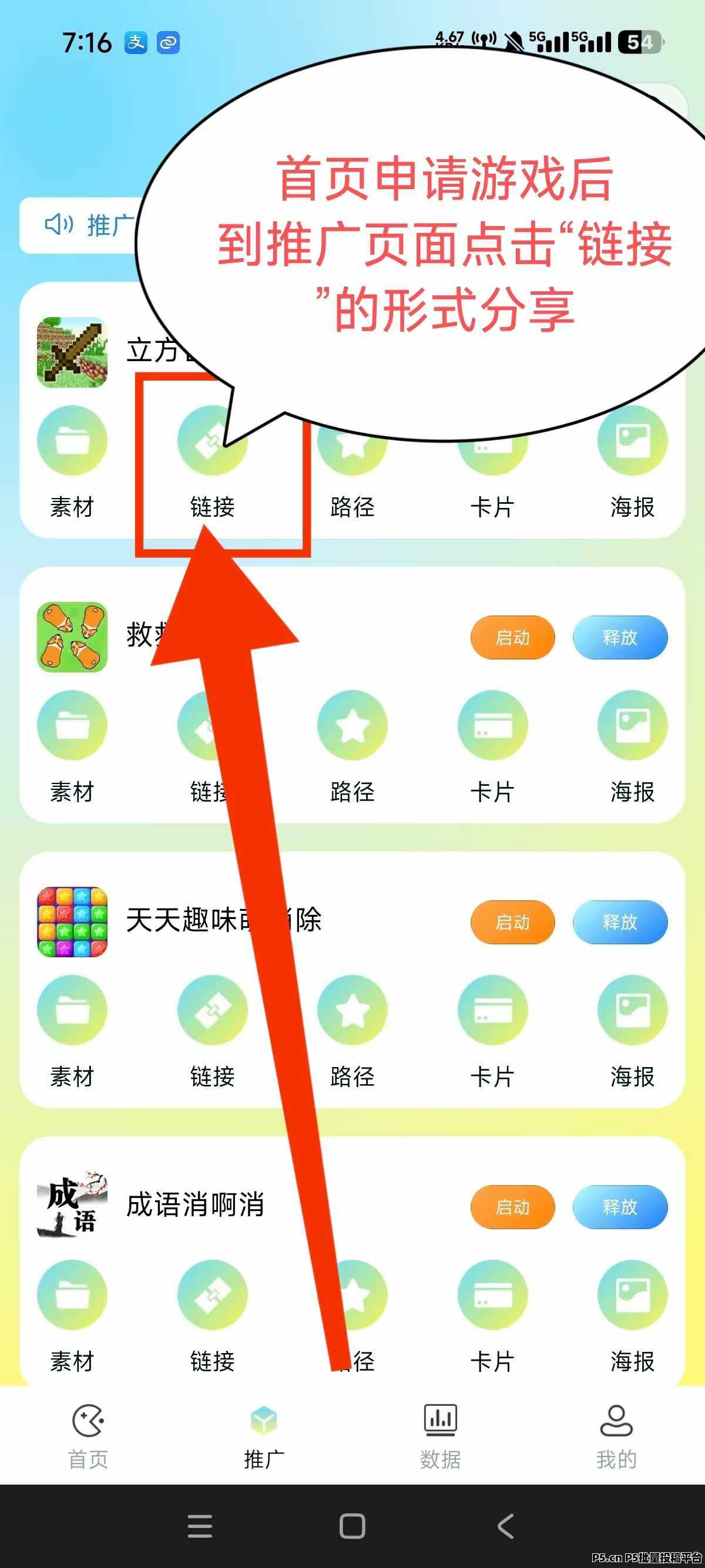Open the recent apps menu button

pos(200,1526)
